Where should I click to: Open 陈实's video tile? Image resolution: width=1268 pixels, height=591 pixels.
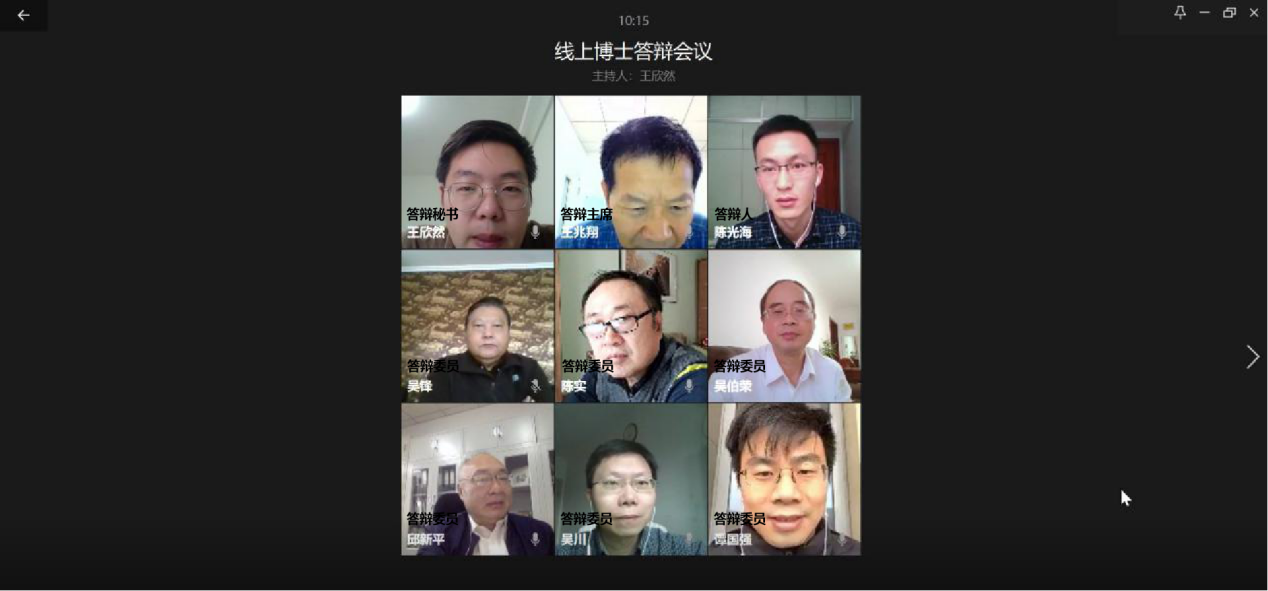tap(631, 325)
